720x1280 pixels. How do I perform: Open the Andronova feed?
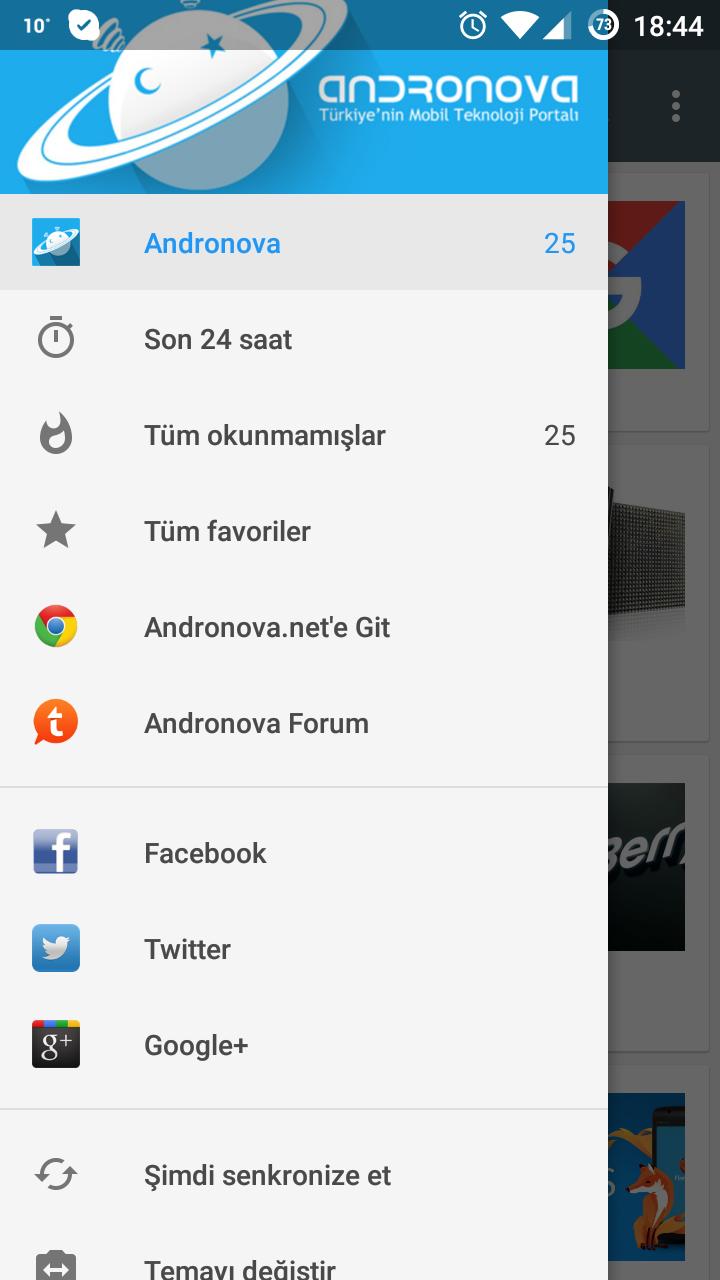[212, 243]
